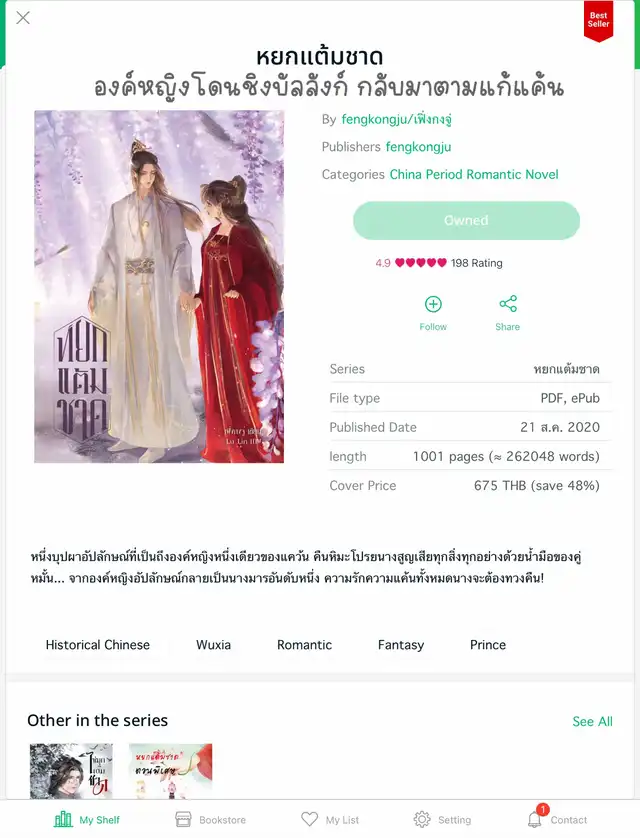
Task: Select the Prince tag
Action: [x=488, y=645]
